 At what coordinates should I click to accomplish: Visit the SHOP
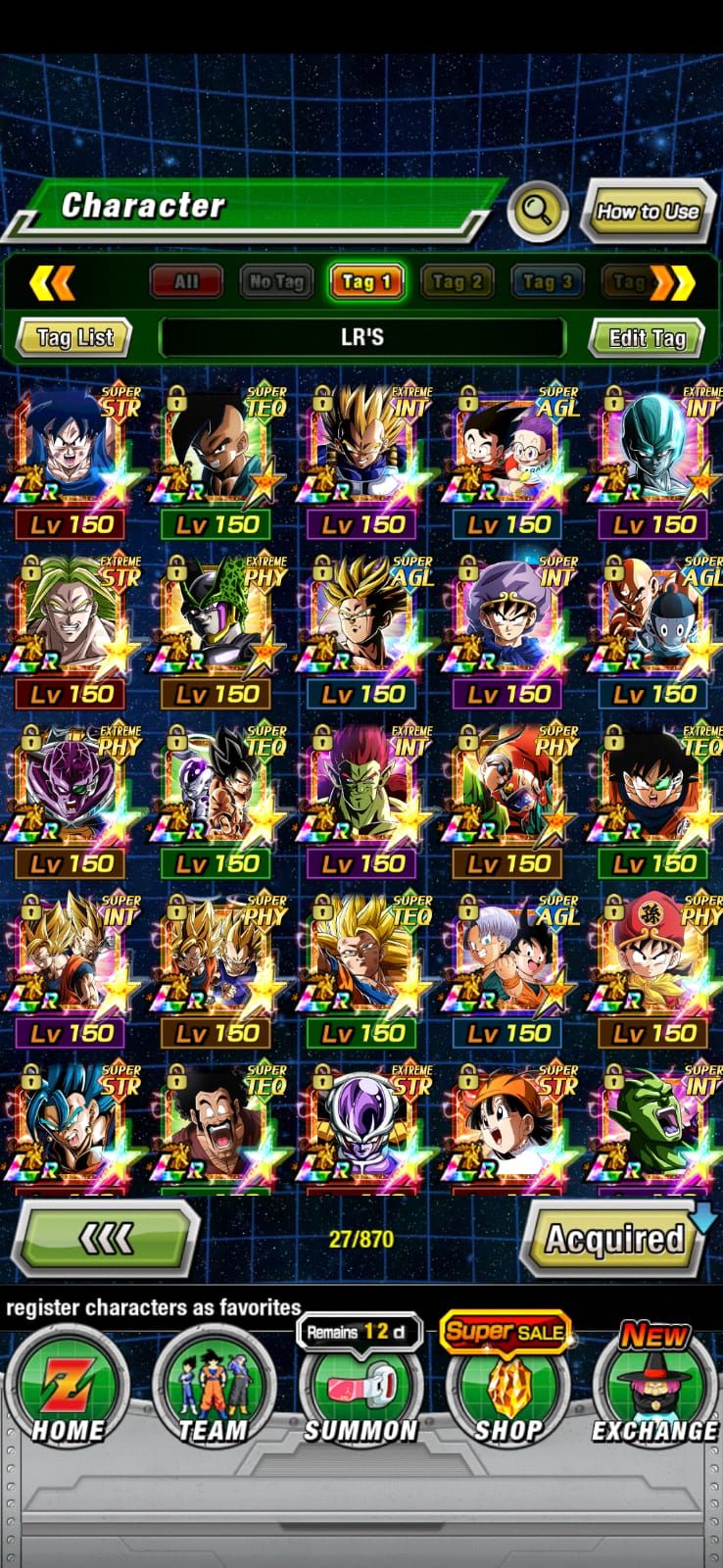coord(507,1392)
